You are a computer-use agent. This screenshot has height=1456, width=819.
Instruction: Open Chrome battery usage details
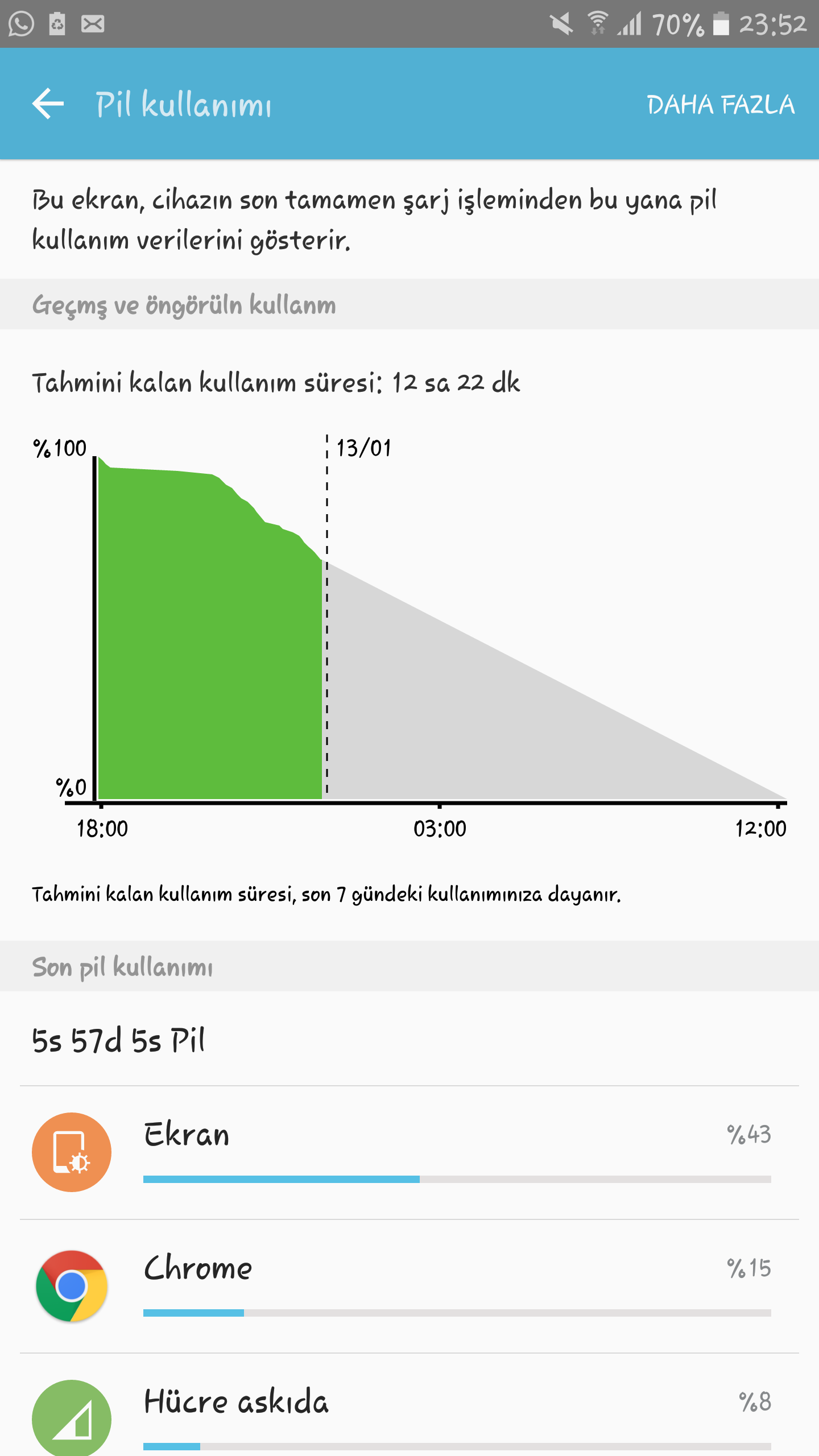point(409,1285)
